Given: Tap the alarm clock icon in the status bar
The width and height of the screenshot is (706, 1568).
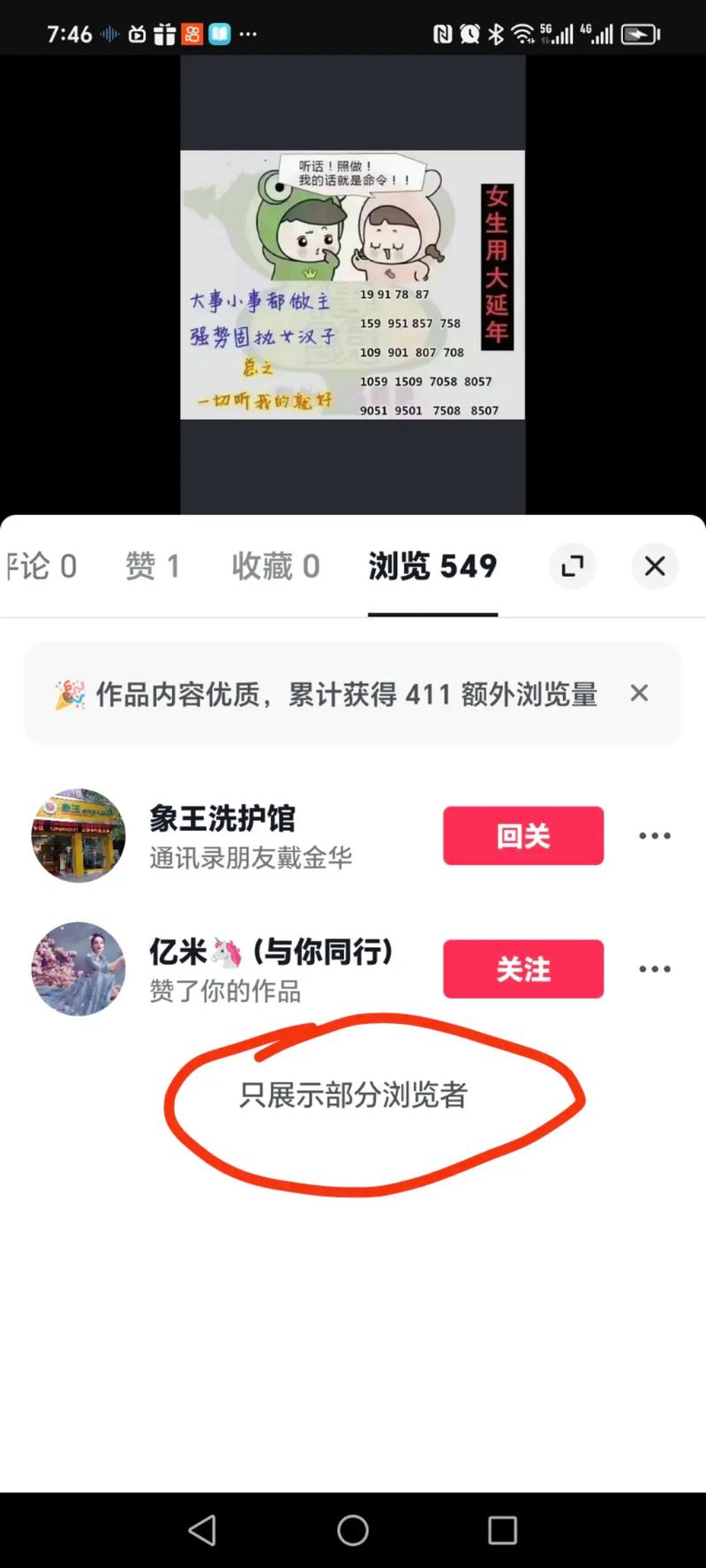Looking at the screenshot, I should tap(469, 34).
